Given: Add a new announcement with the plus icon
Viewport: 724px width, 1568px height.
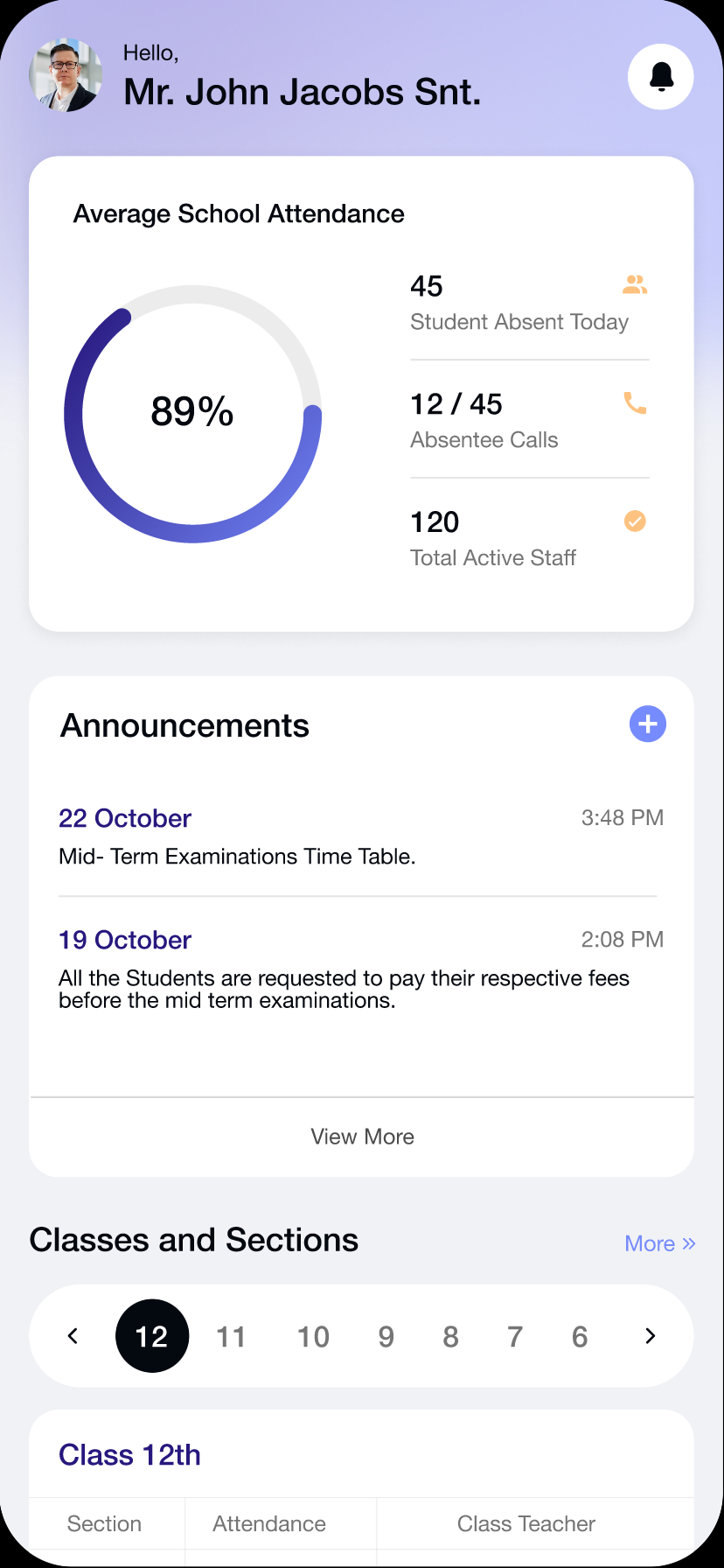Looking at the screenshot, I should coord(647,724).
